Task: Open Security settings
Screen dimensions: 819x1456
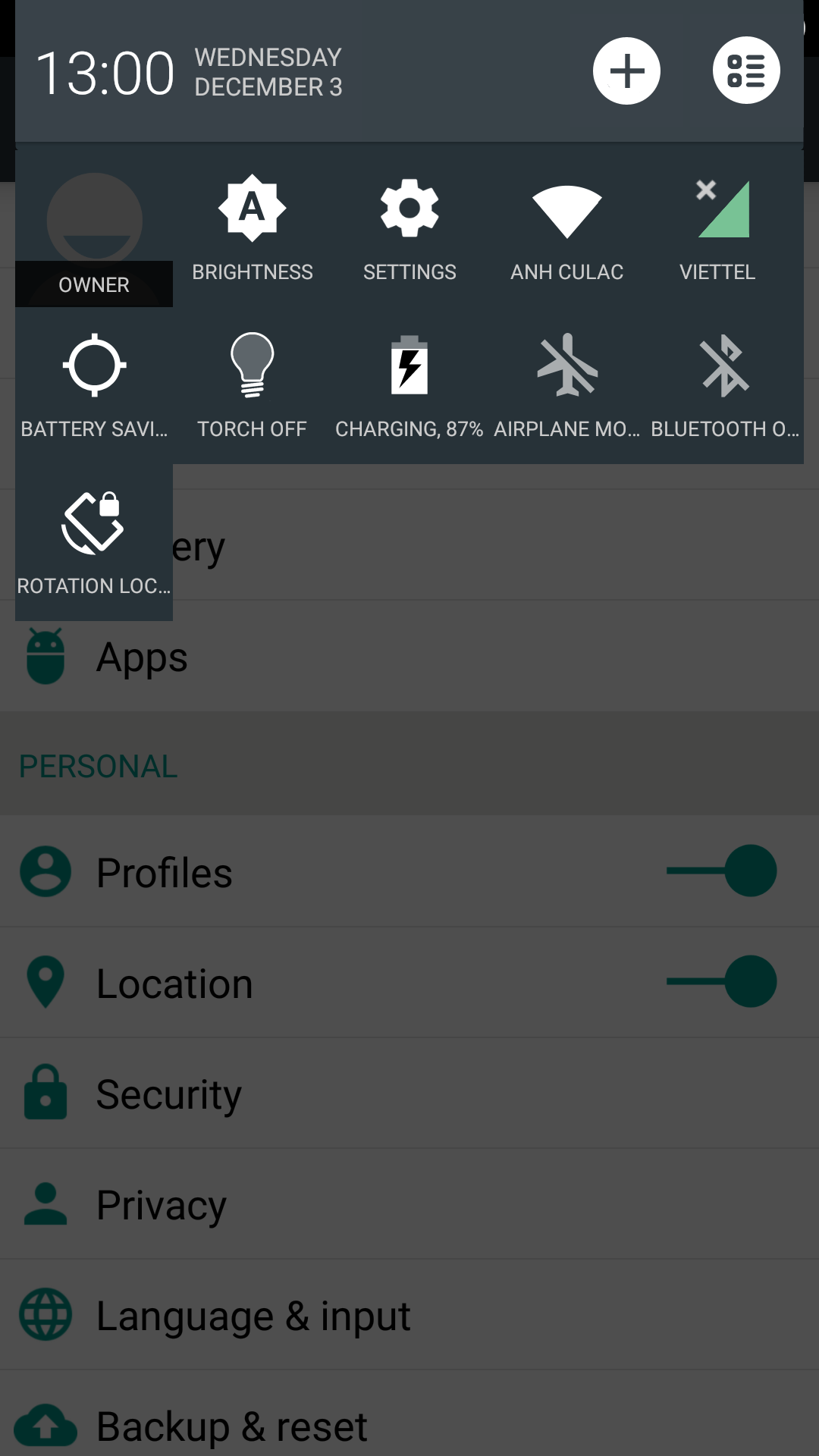Action: [x=409, y=1094]
